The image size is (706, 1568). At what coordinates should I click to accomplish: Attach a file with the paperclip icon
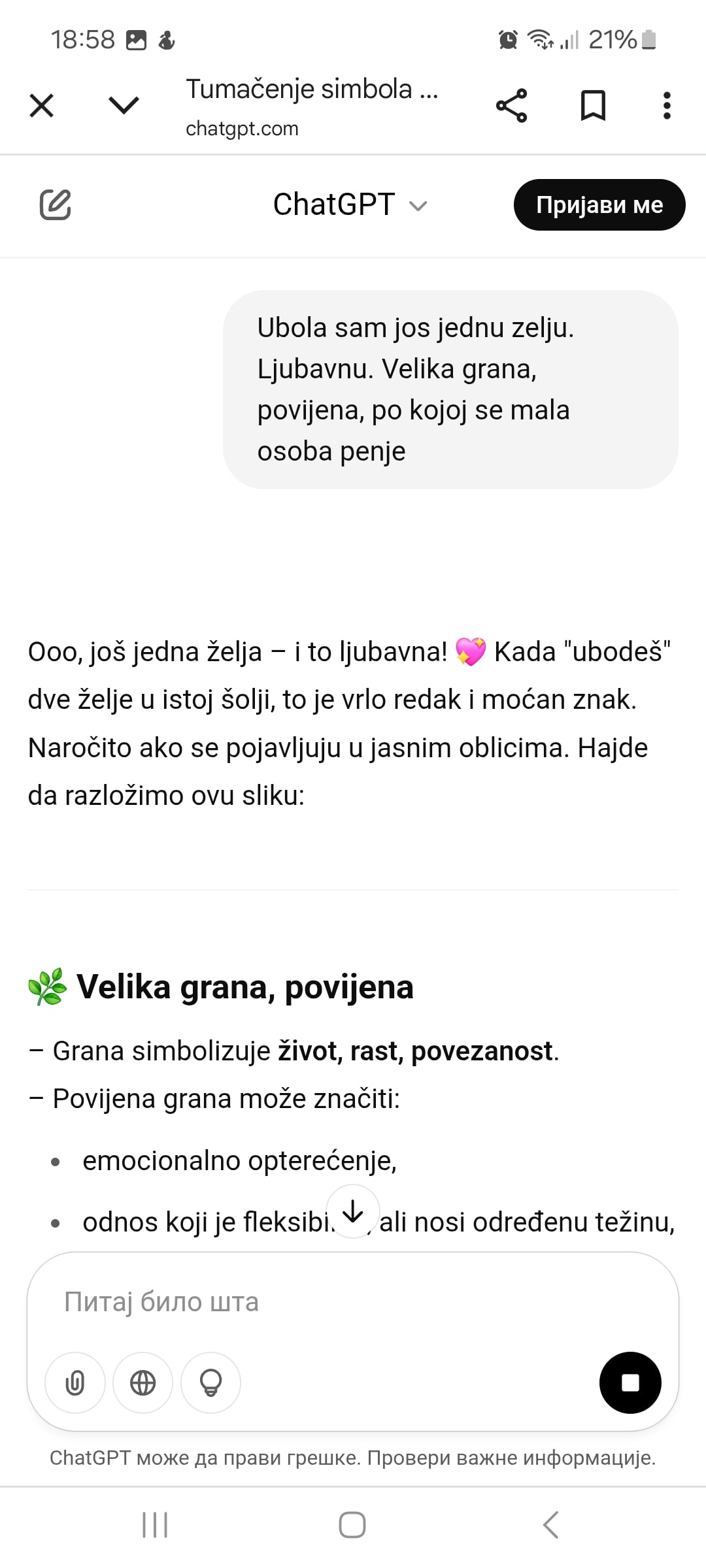coord(75,1382)
